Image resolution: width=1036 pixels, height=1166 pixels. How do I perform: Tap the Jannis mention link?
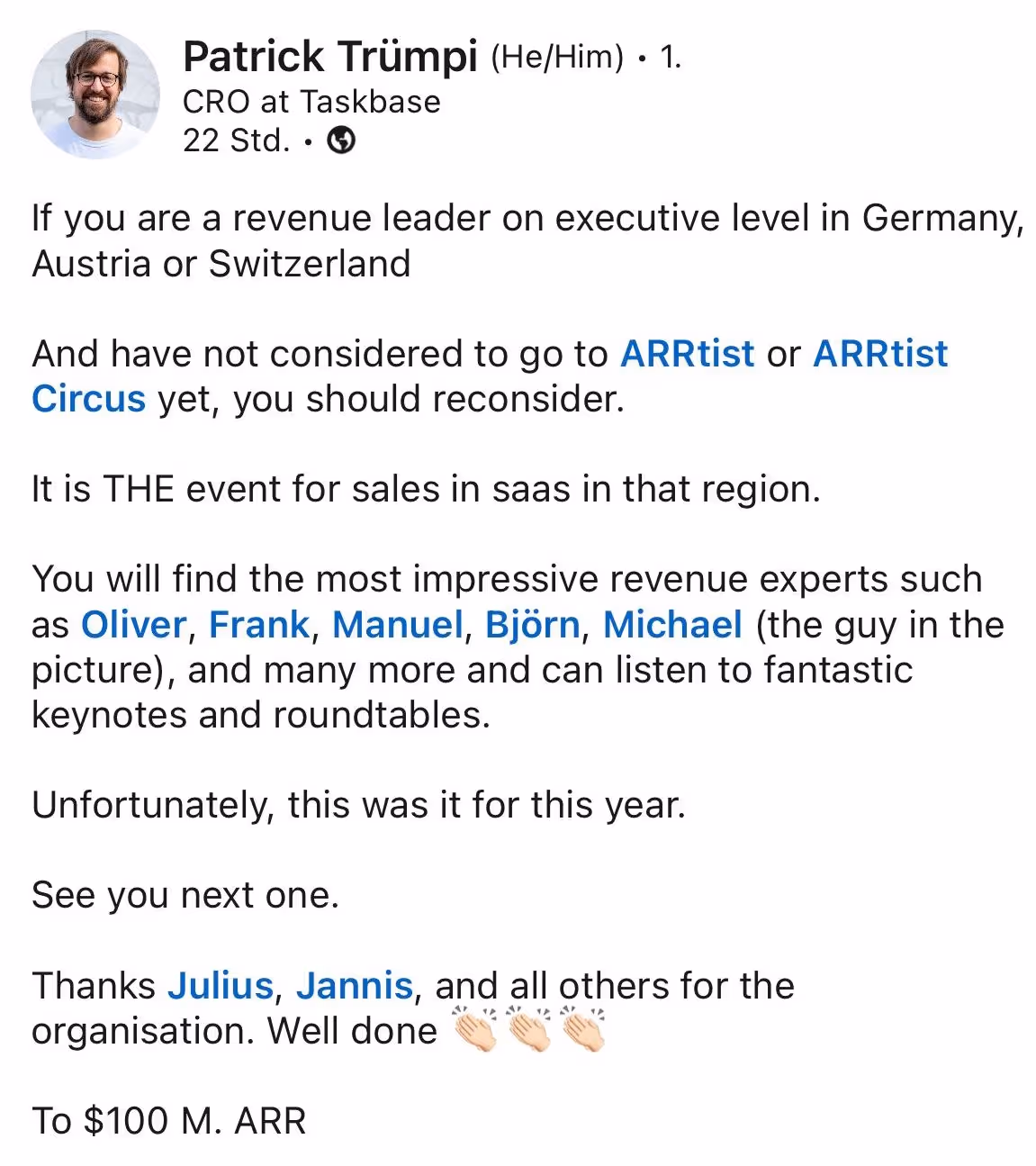354,986
